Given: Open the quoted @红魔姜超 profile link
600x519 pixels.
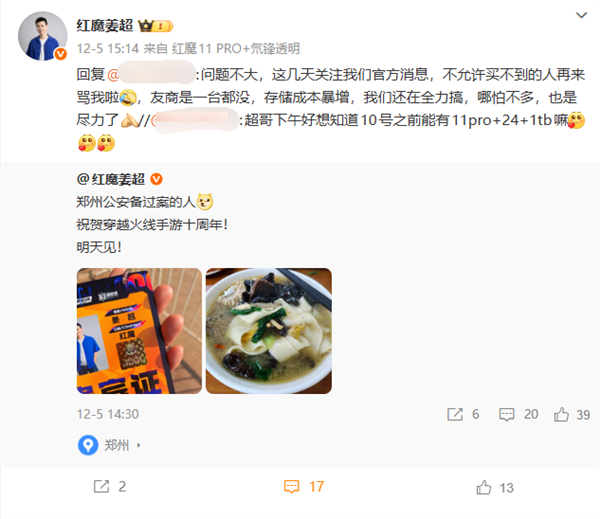Looking at the screenshot, I should coord(110,179).
